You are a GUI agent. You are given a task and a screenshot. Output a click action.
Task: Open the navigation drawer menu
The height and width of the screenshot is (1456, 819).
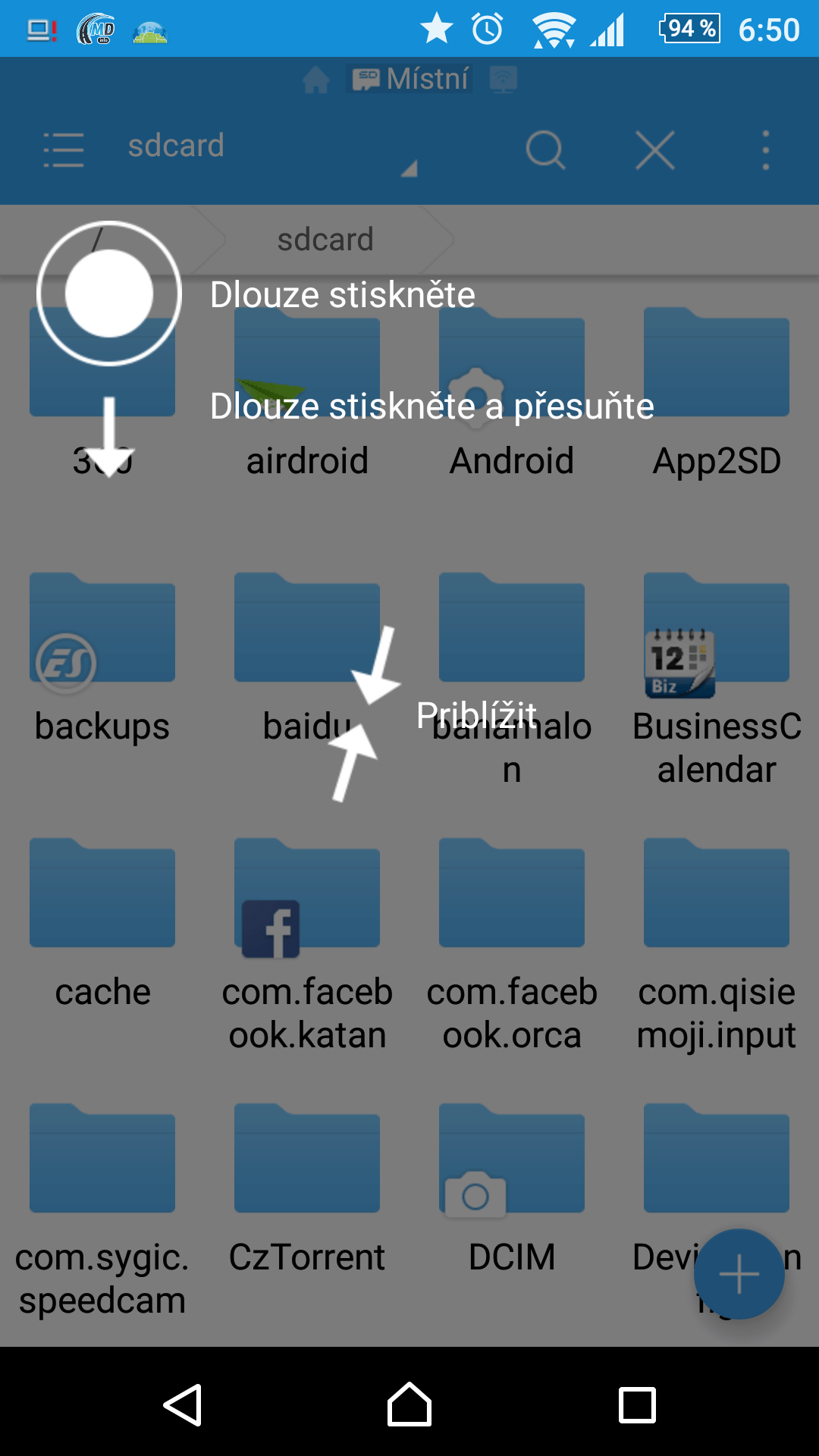coord(64,149)
